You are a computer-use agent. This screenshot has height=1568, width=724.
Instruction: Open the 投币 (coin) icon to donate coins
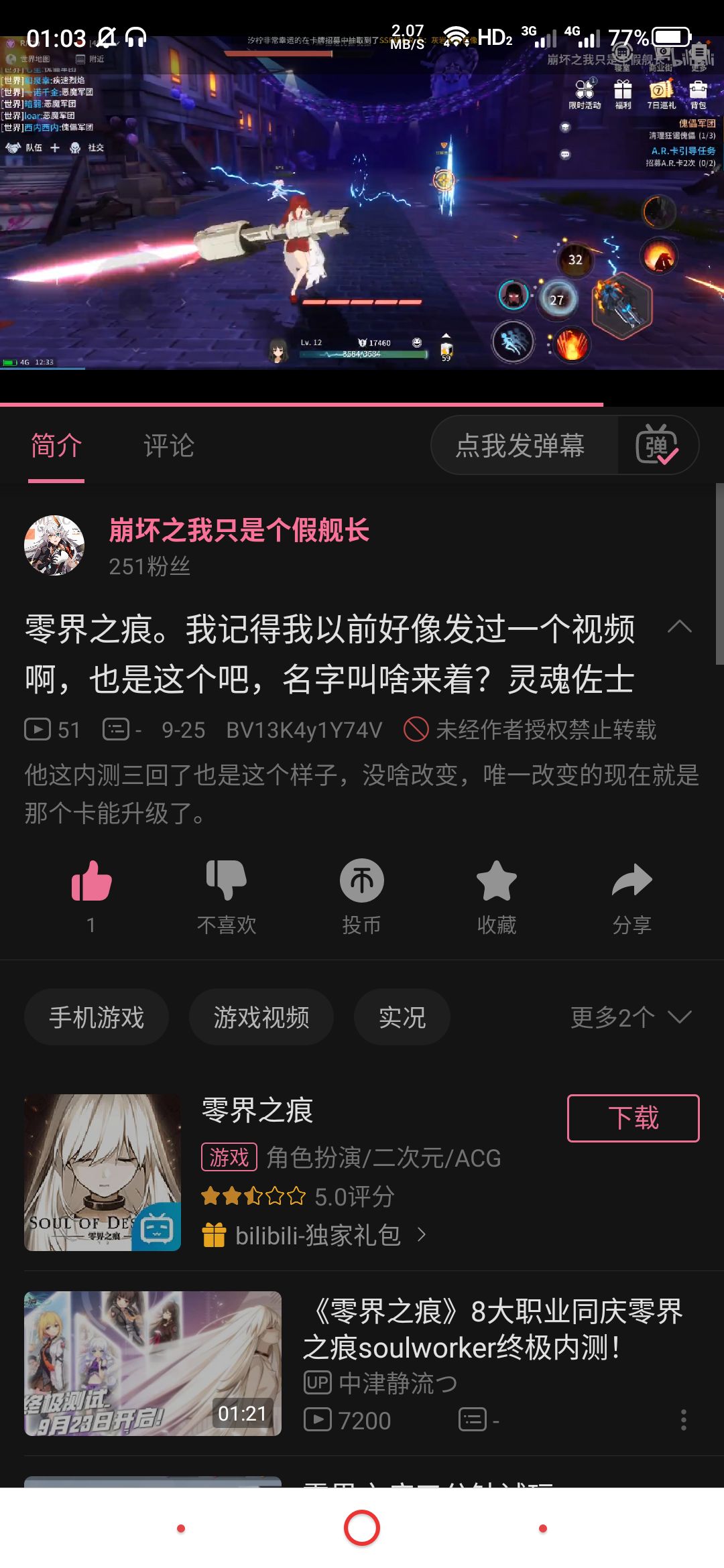[x=361, y=881]
